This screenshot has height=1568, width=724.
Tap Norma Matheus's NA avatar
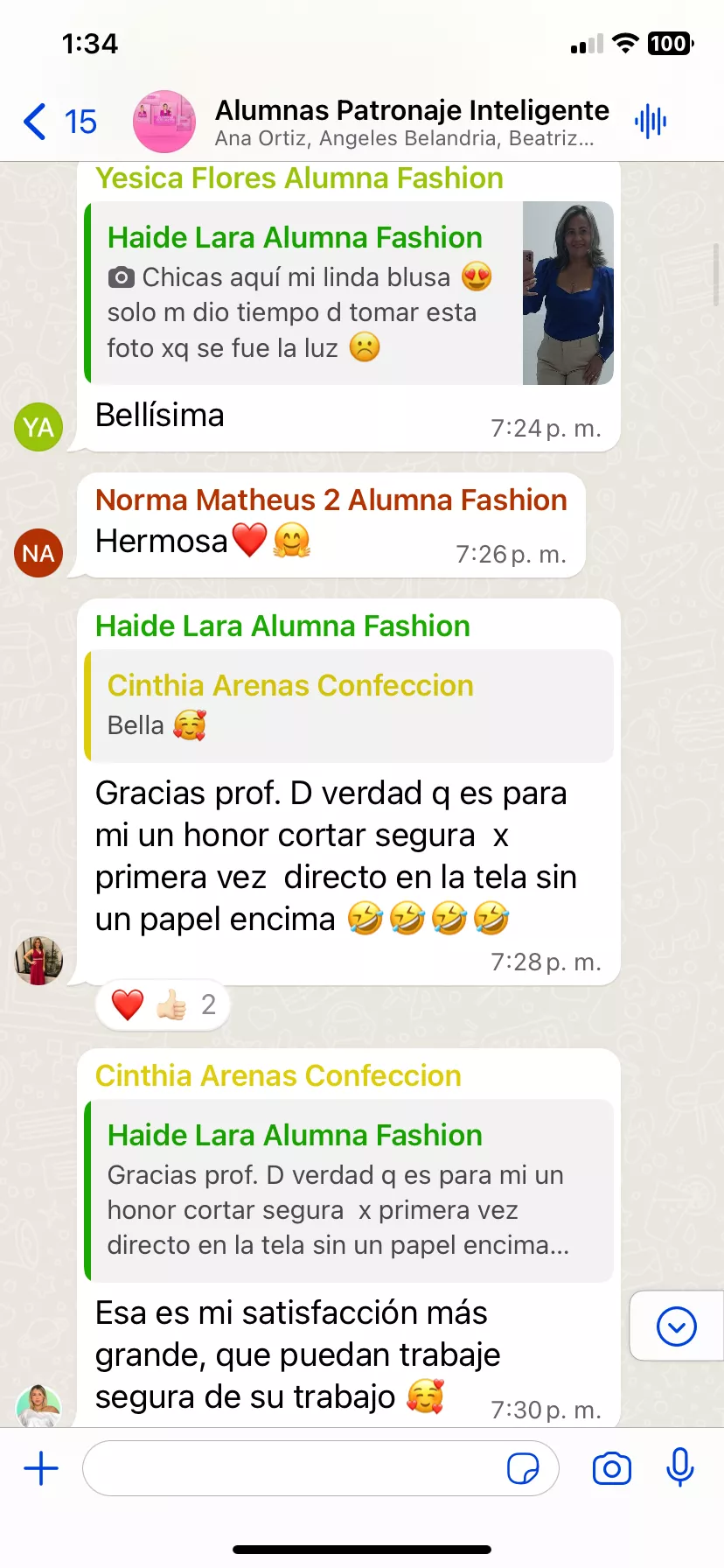[x=38, y=553]
